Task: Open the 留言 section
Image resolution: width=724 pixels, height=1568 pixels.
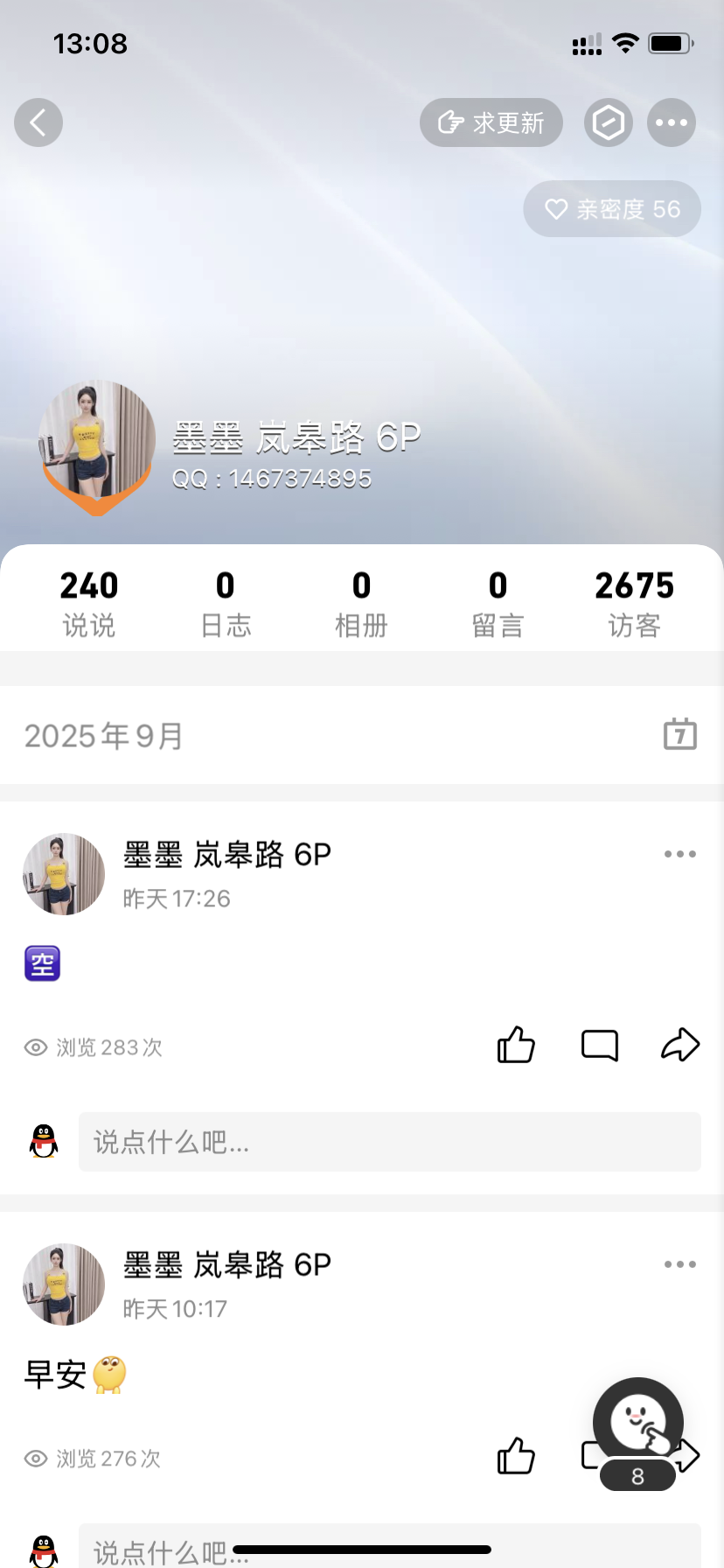Action: click(x=498, y=602)
